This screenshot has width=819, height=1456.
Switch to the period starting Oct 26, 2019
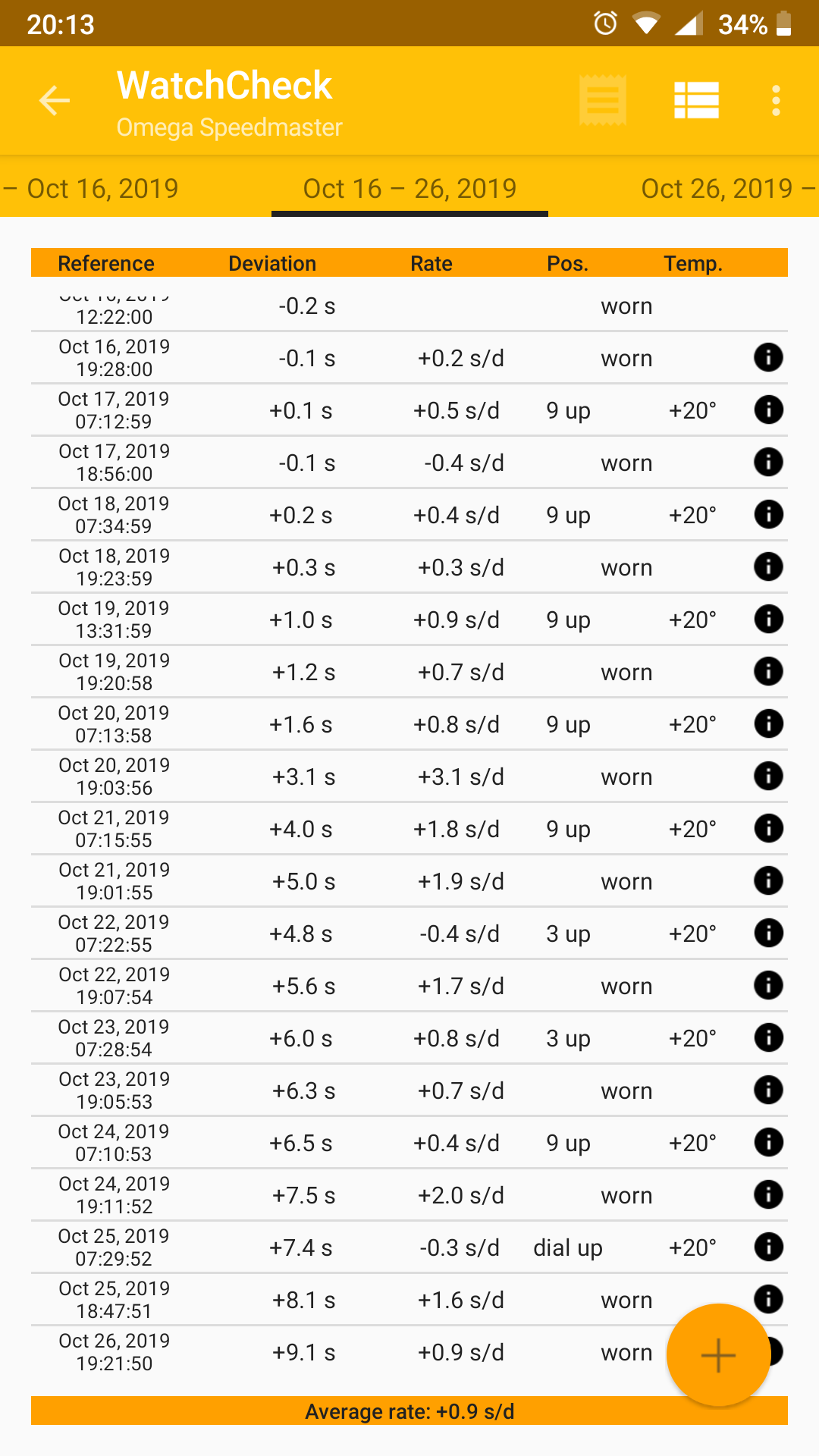pyautogui.click(x=724, y=188)
